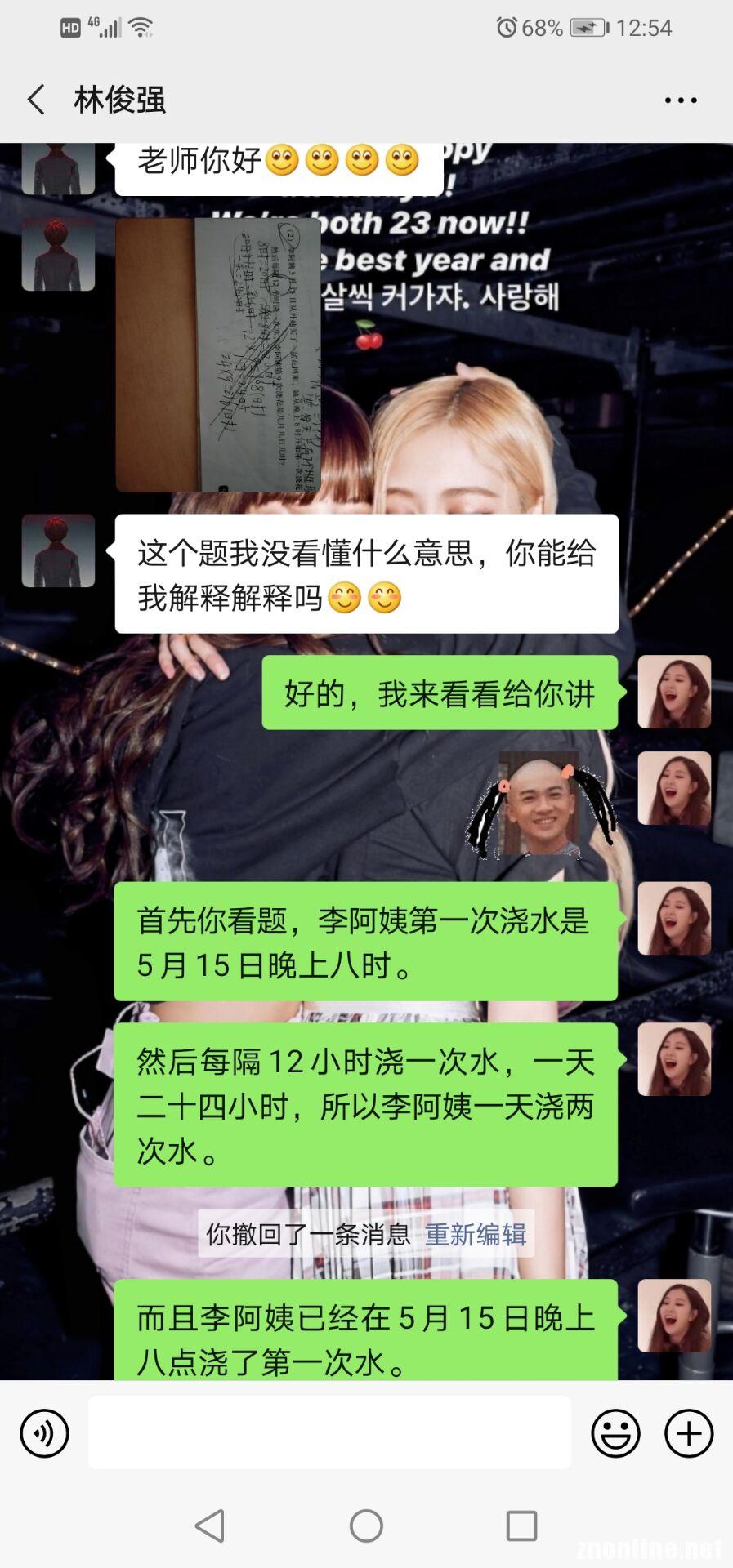The width and height of the screenshot is (733, 1568).
Task: View 林俊强's avatar beside 这个题我没看懂 message
Action: 58,550
